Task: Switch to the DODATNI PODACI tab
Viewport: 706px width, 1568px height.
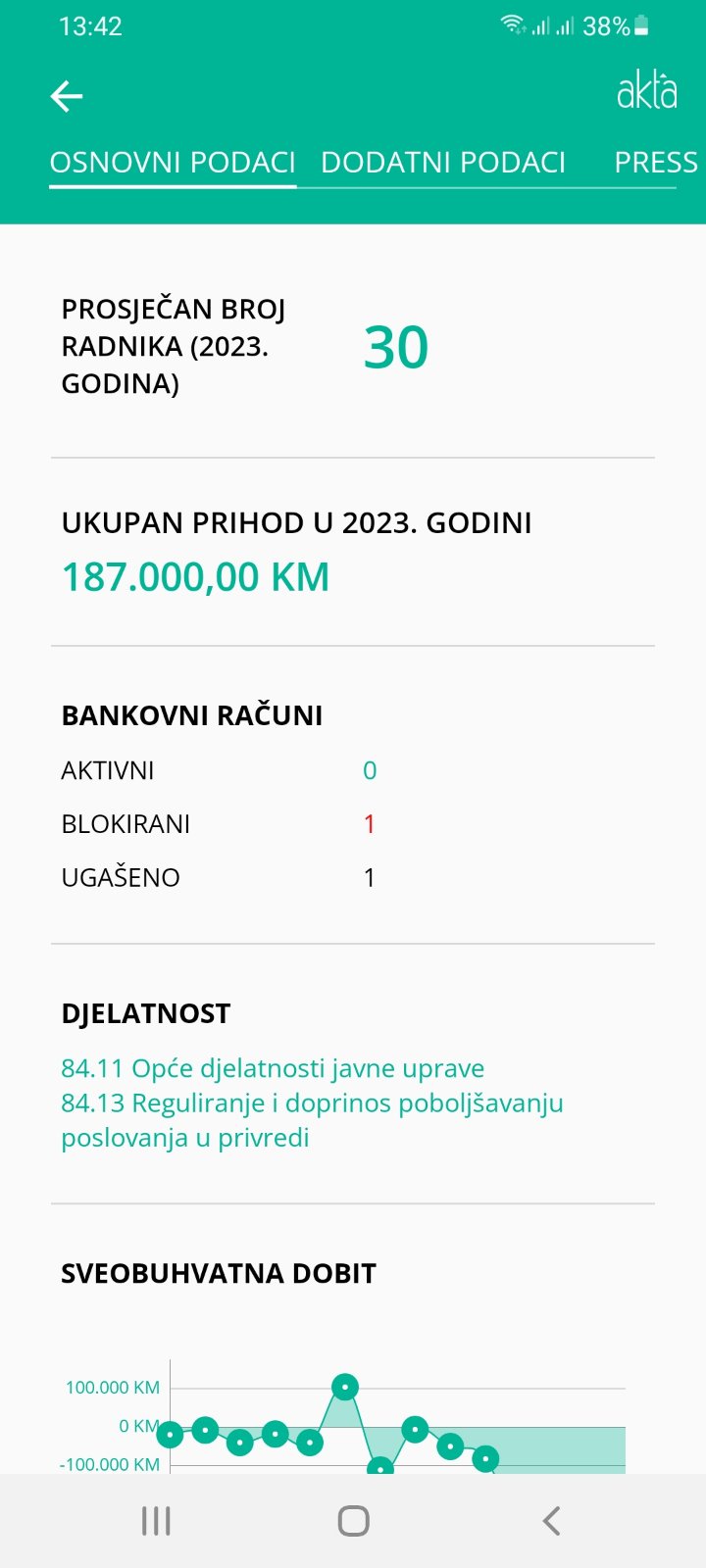Action: [443, 162]
